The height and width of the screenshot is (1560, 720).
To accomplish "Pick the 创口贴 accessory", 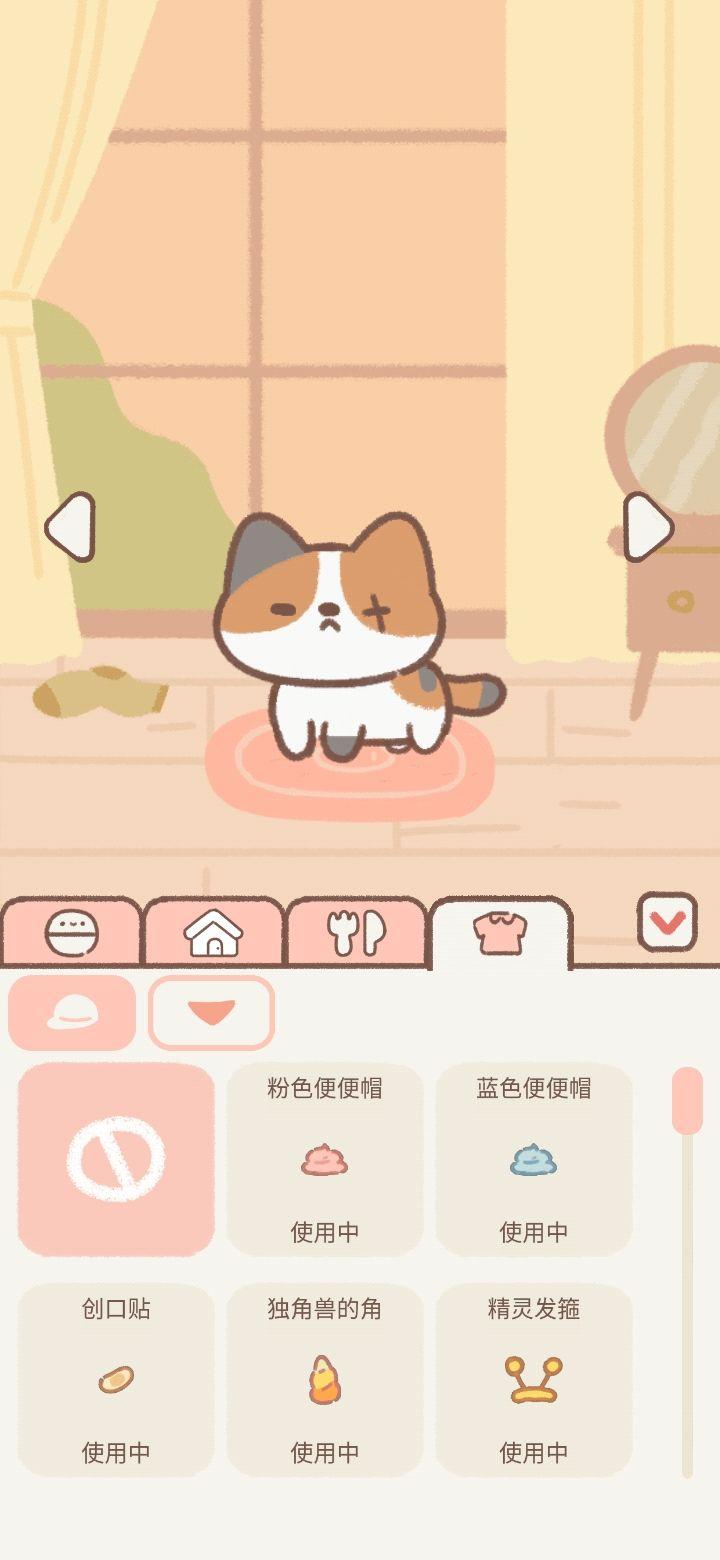I will pyautogui.click(x=116, y=1380).
